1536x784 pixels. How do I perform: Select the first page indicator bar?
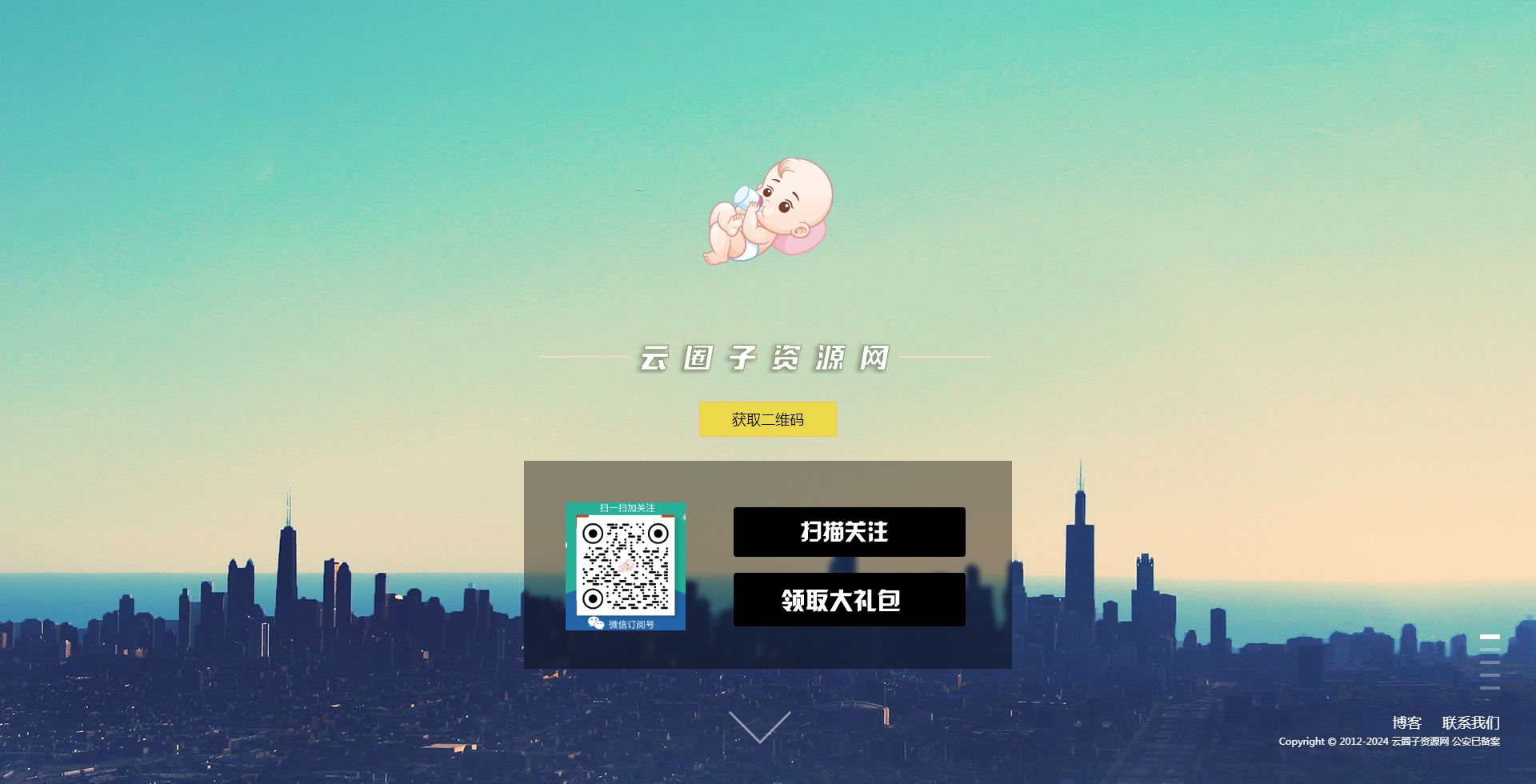point(1490,637)
